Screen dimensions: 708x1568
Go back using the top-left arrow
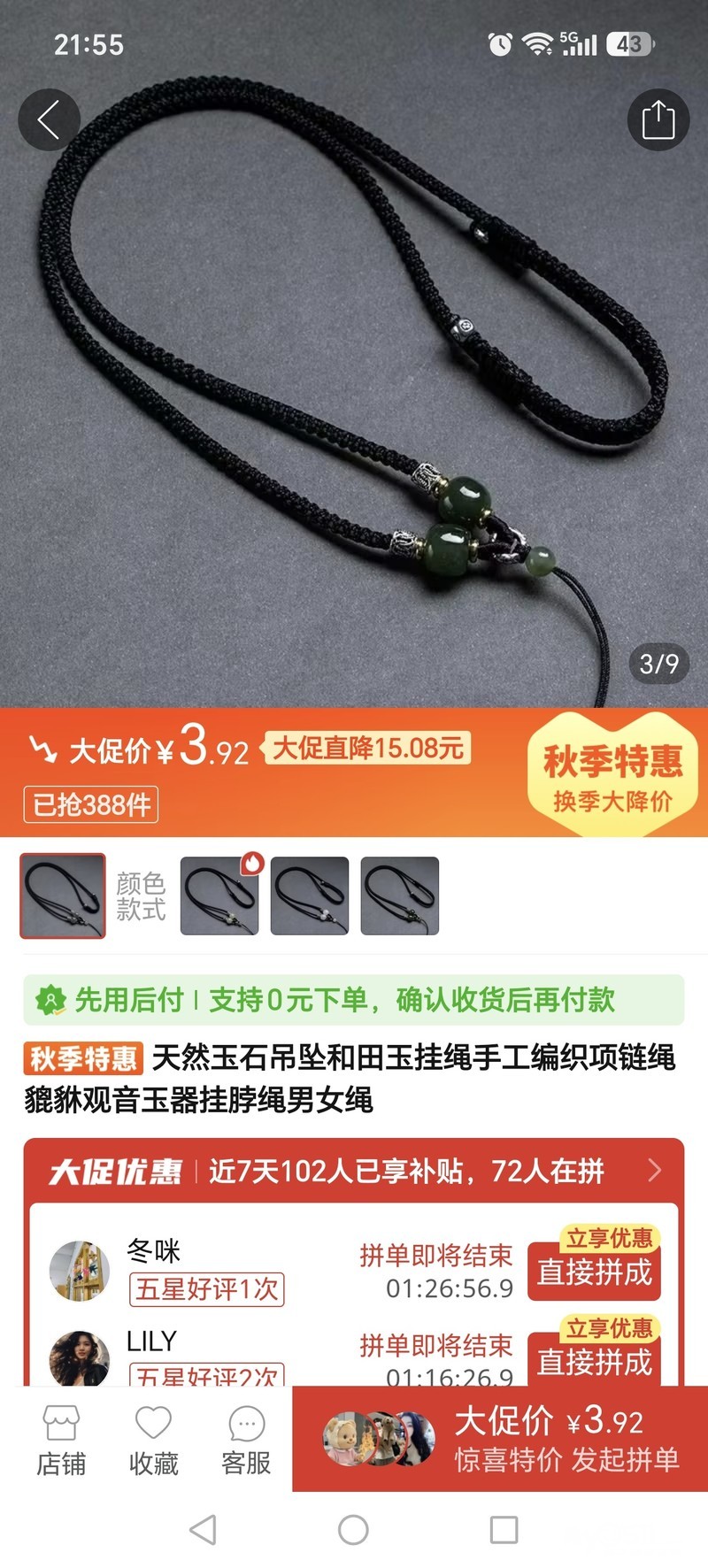coord(50,120)
